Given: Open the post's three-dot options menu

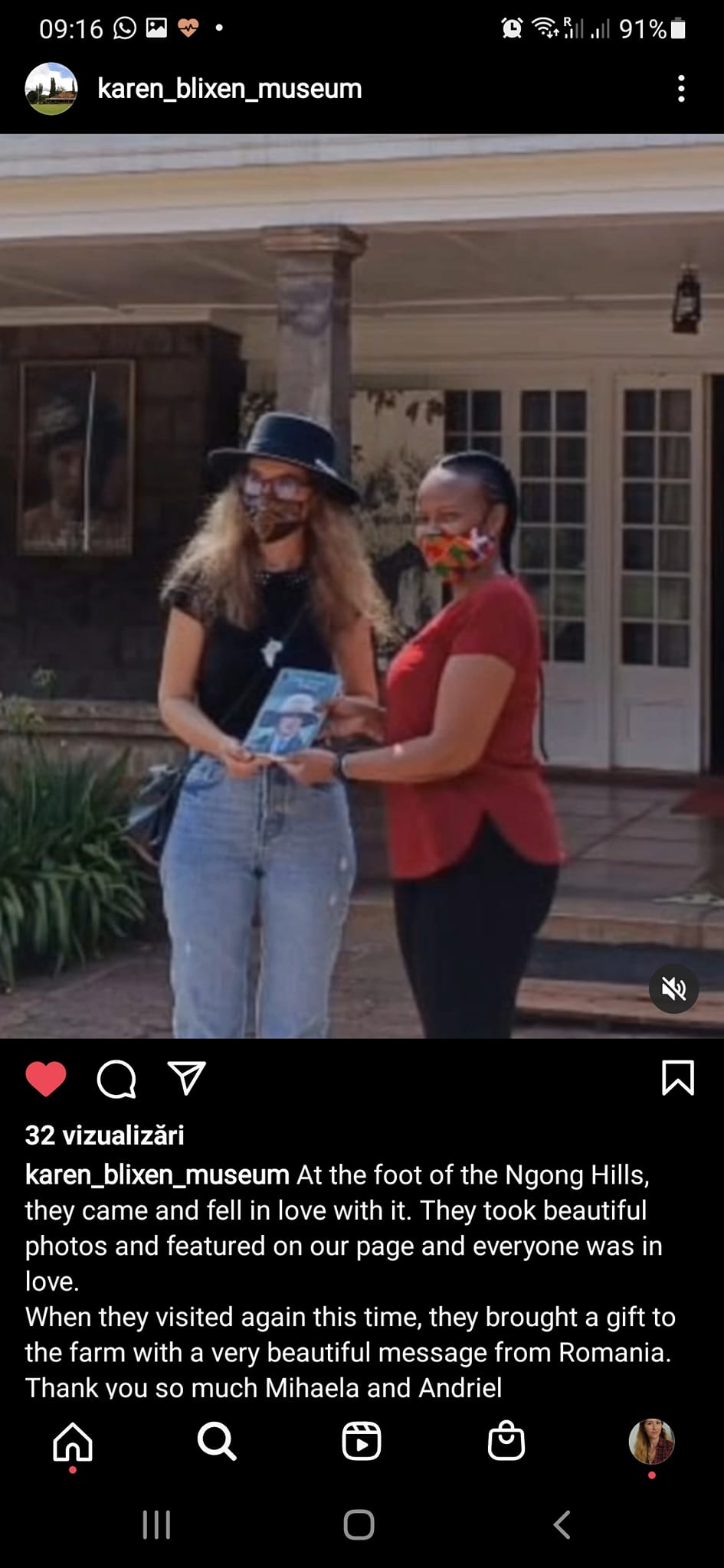Looking at the screenshot, I should coord(680,89).
